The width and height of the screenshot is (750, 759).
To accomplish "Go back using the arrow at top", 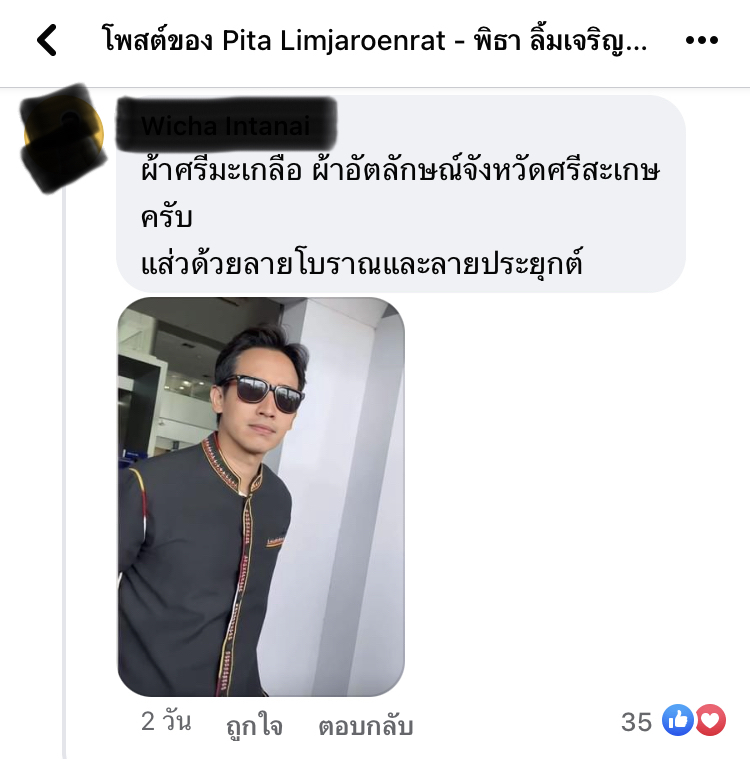I will (46, 41).
